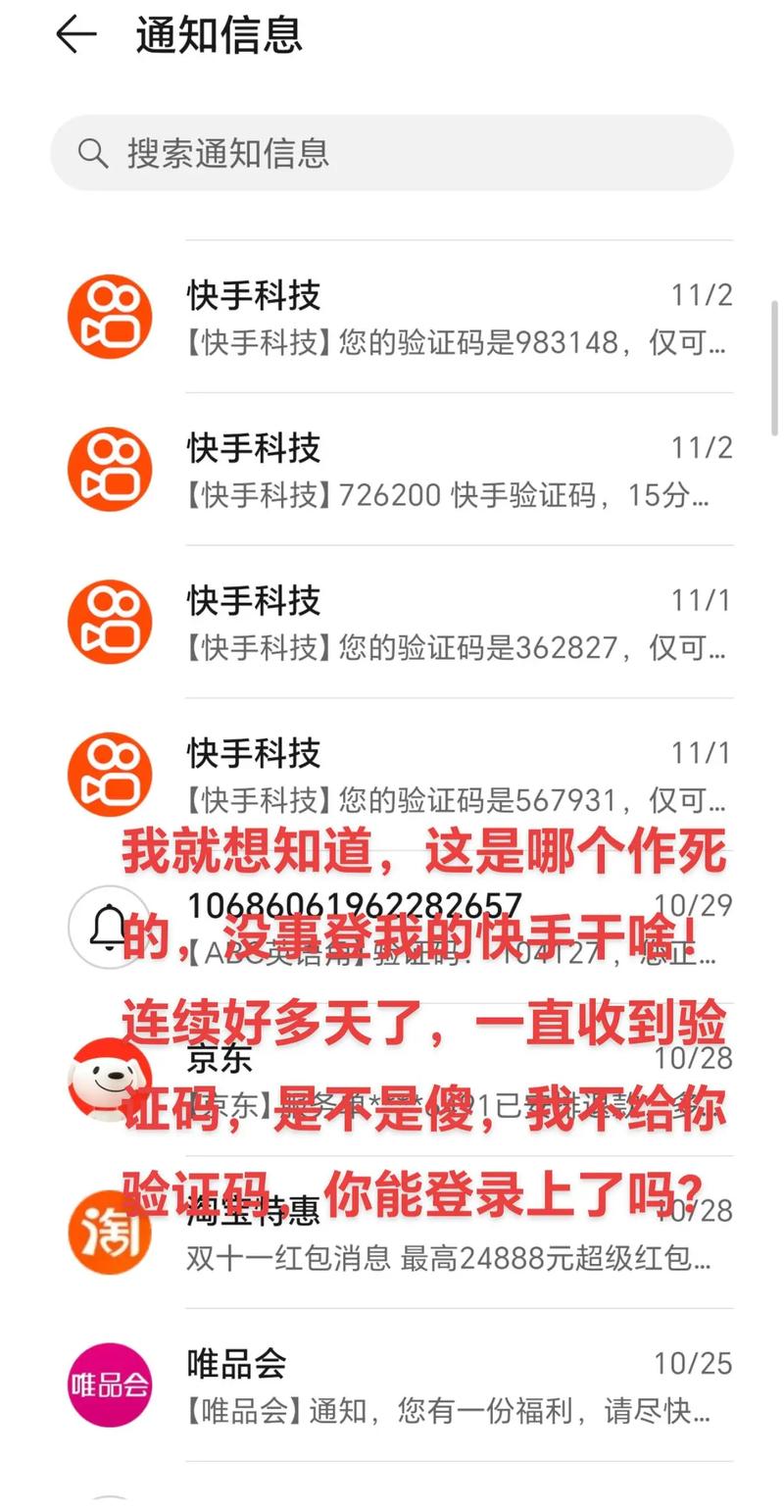Tap the magnifier icon in the search bar
Viewport: 784px width, 1512px height.
[91, 154]
